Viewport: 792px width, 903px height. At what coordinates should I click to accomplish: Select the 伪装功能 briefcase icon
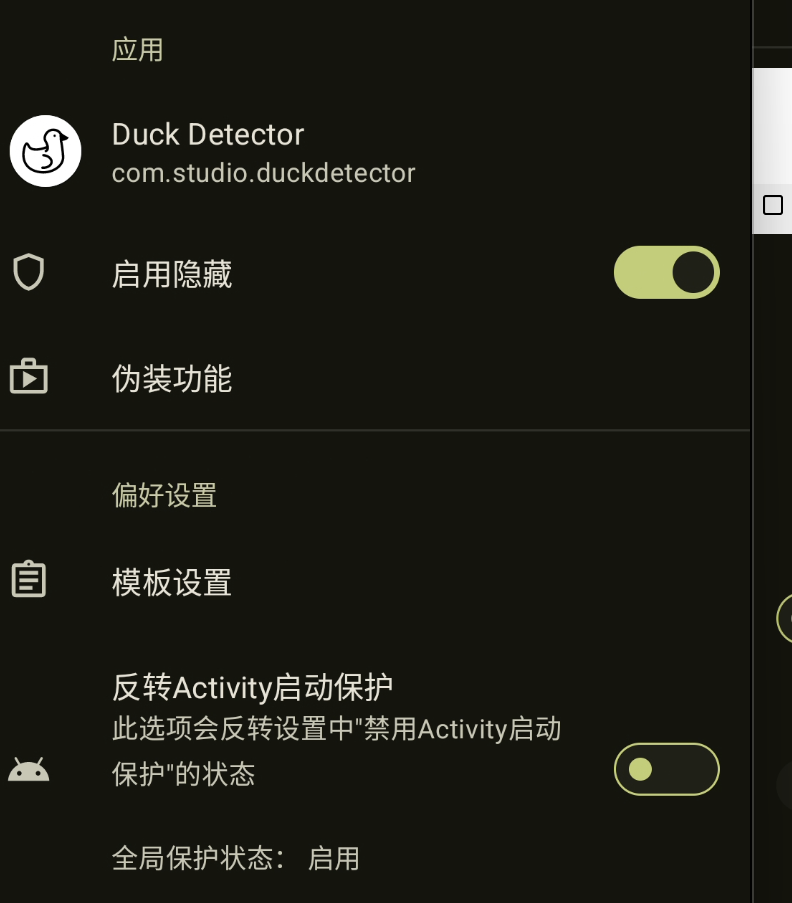click(30, 378)
